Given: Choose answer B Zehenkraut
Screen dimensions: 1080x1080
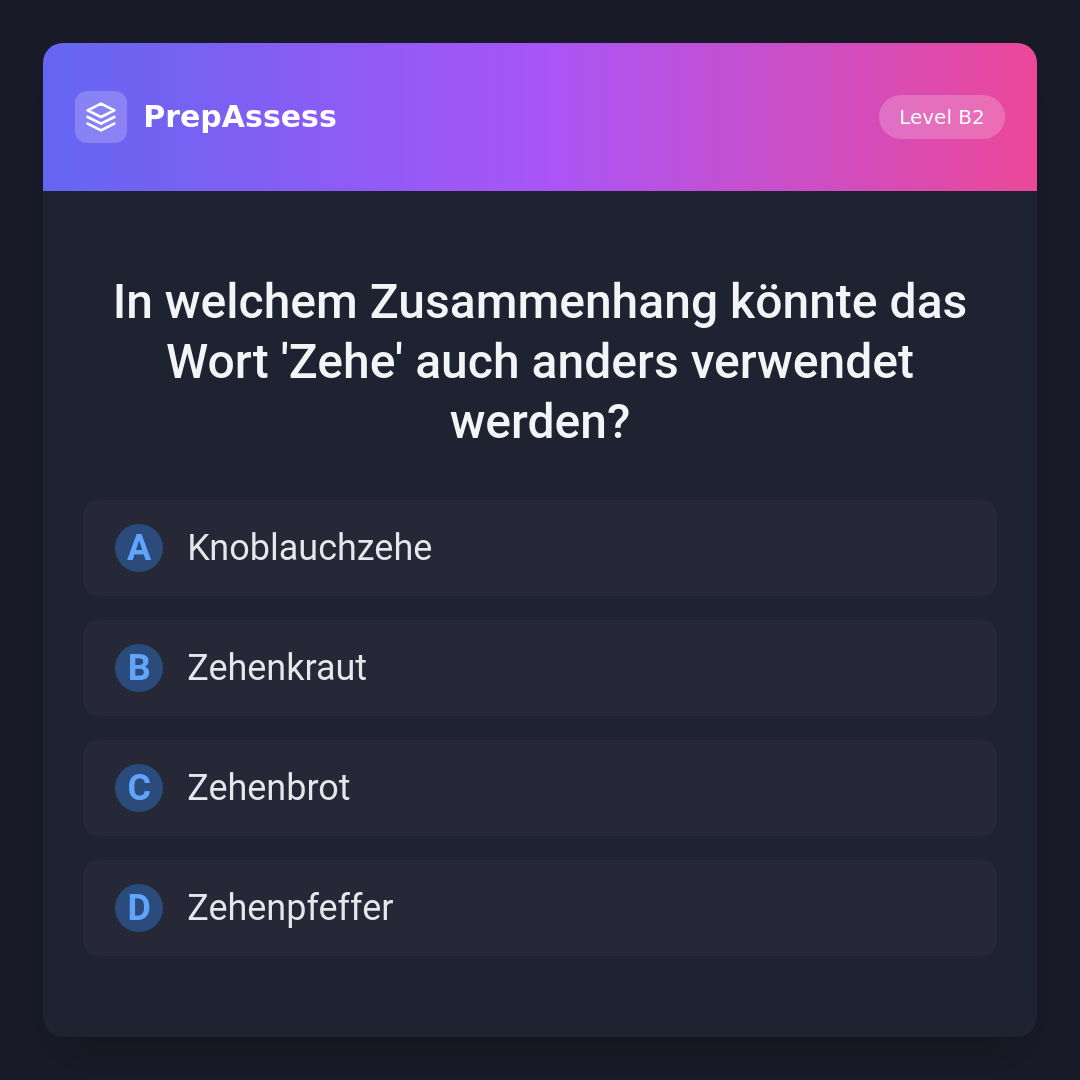Looking at the screenshot, I should pyautogui.click(x=540, y=668).
